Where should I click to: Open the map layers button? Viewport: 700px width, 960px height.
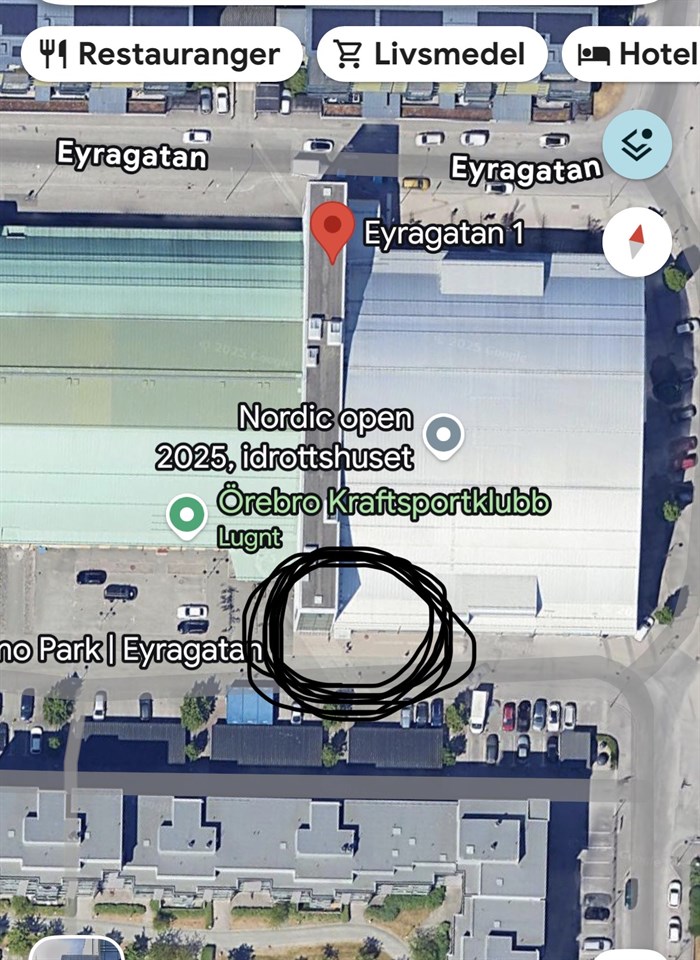point(637,146)
